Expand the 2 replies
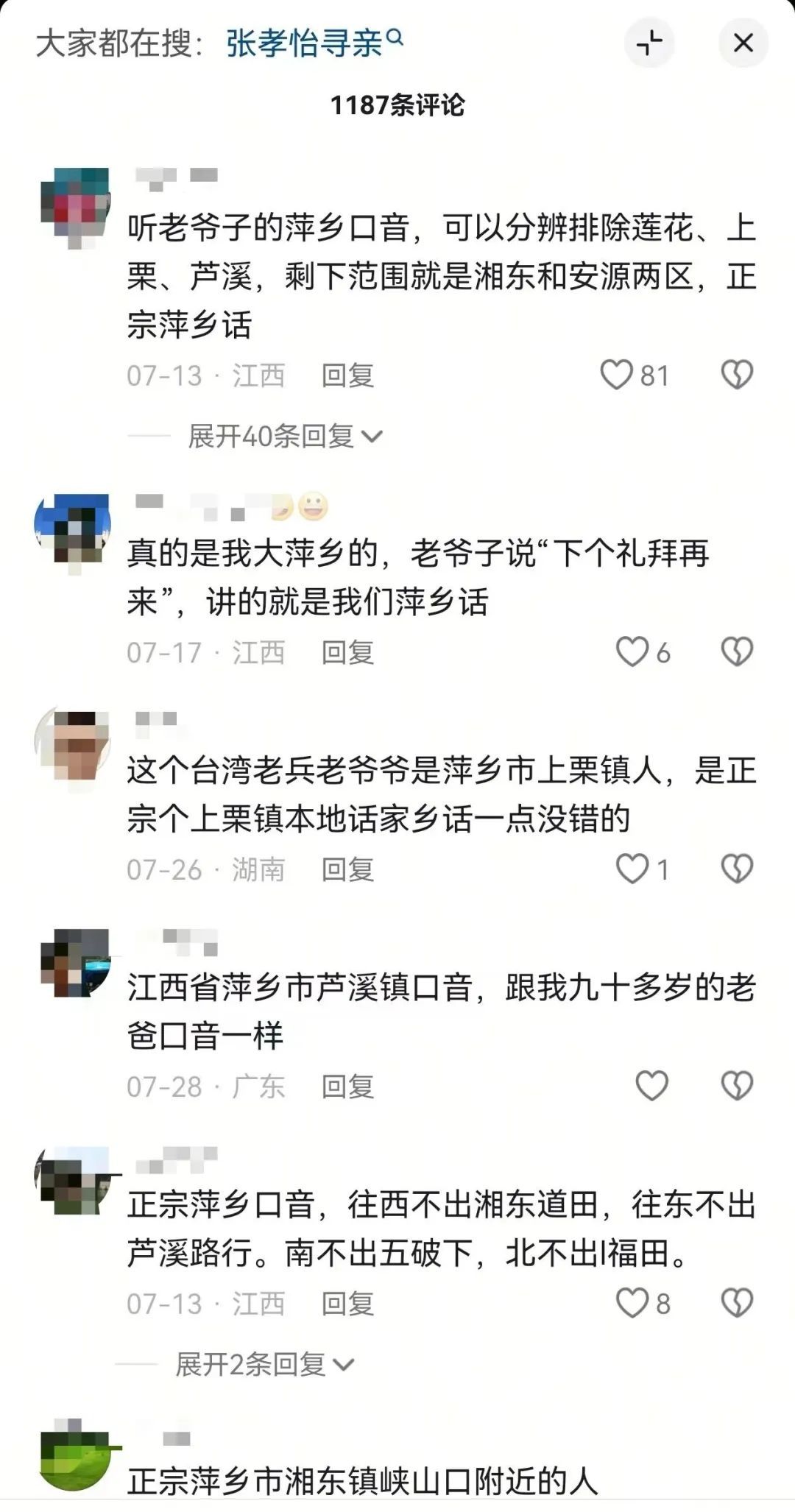The image size is (795, 1512). point(264,1365)
